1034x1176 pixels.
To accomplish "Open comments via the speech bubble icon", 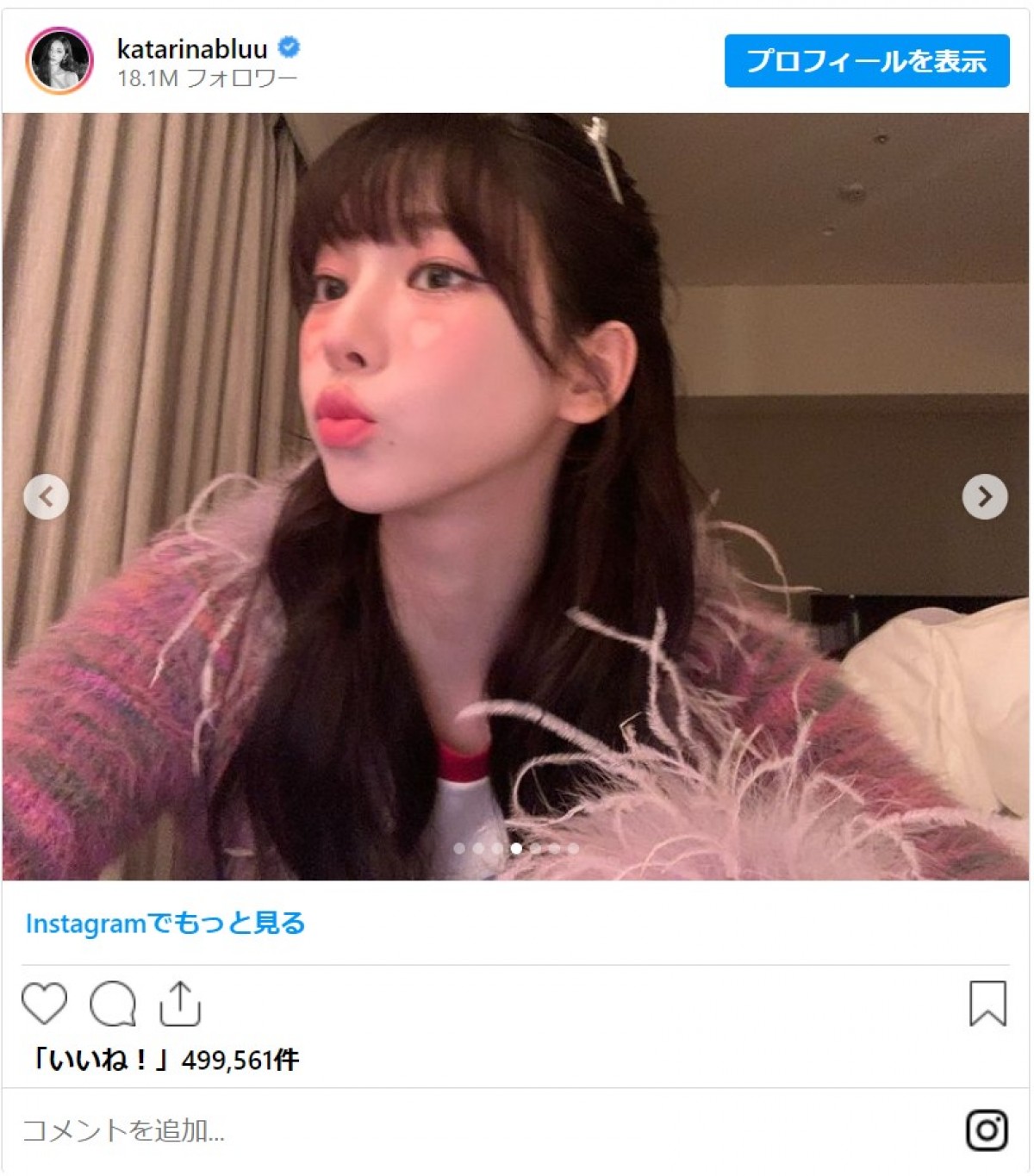I will [113, 1004].
